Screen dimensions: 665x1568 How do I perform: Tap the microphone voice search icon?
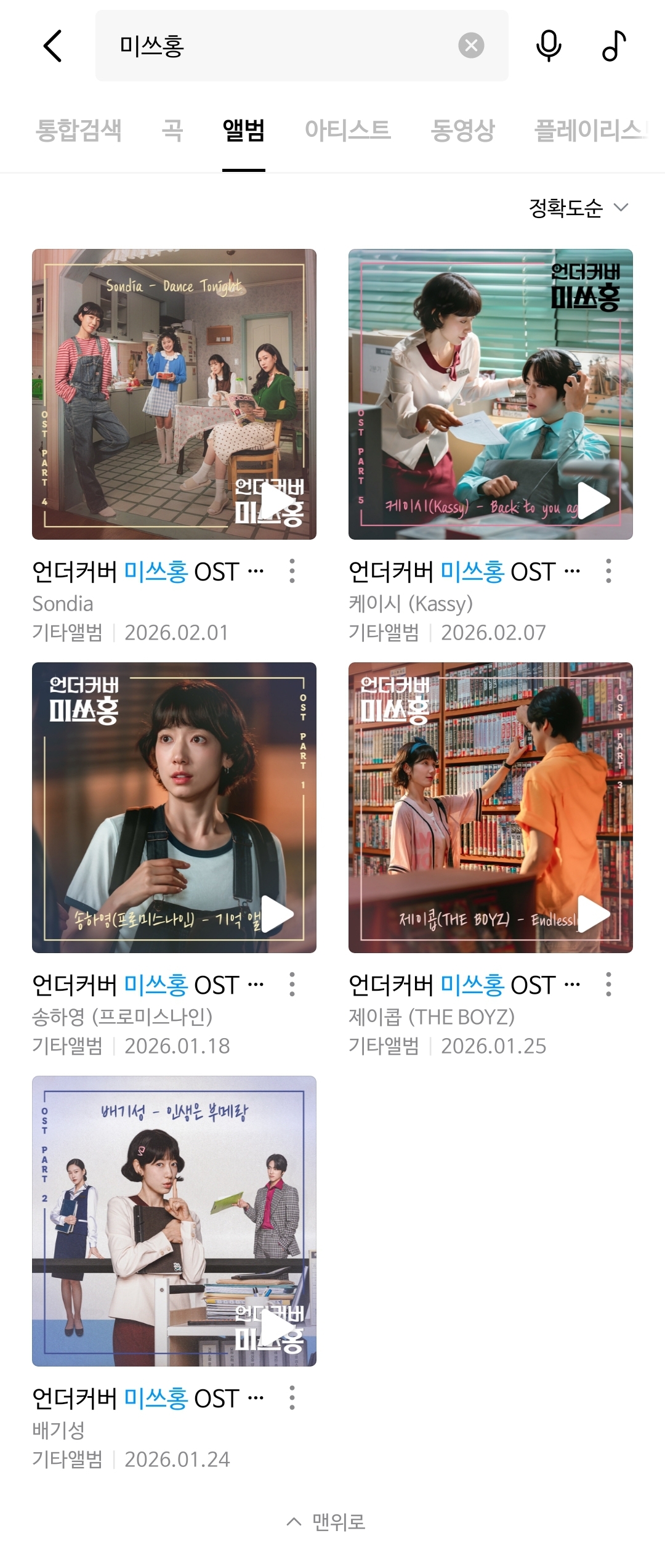pos(548,46)
